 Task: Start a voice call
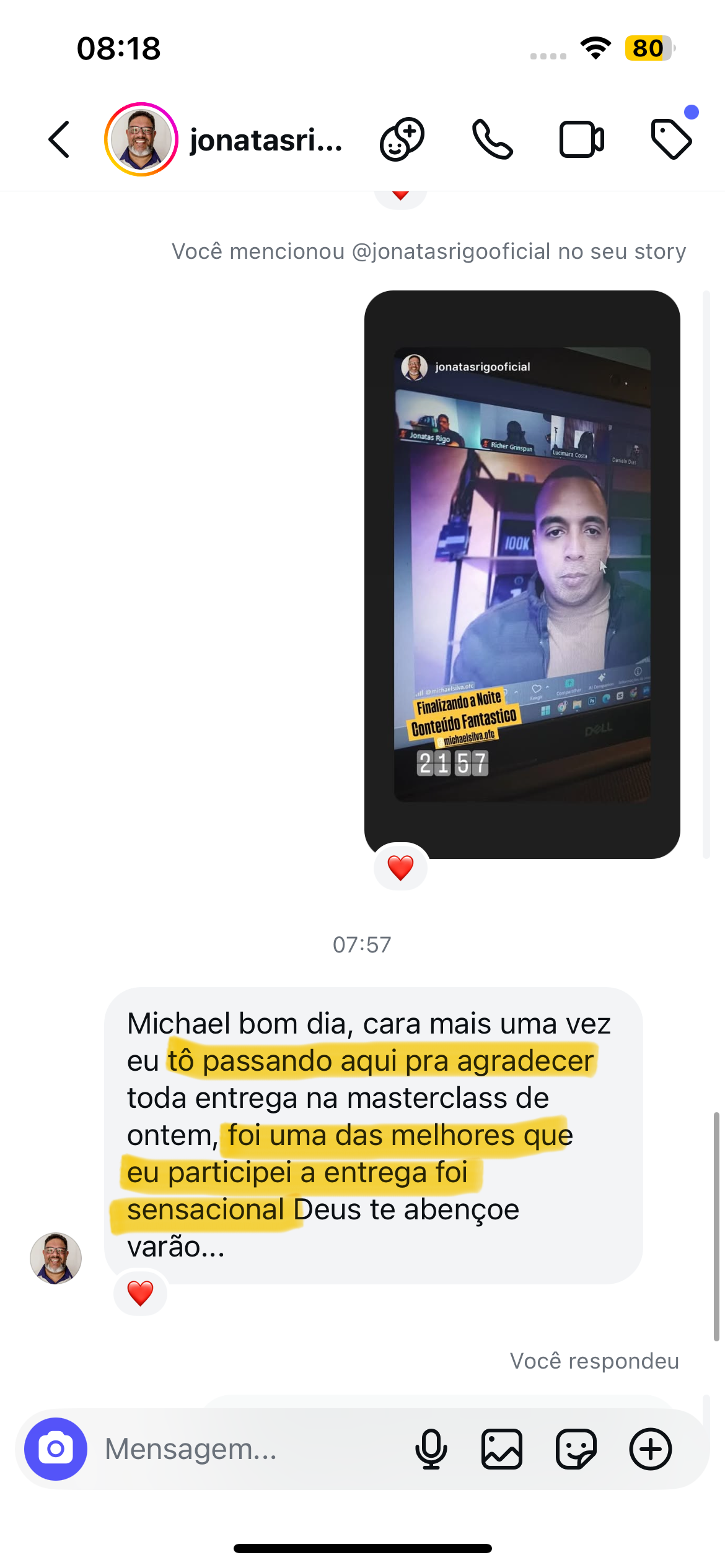click(x=493, y=139)
